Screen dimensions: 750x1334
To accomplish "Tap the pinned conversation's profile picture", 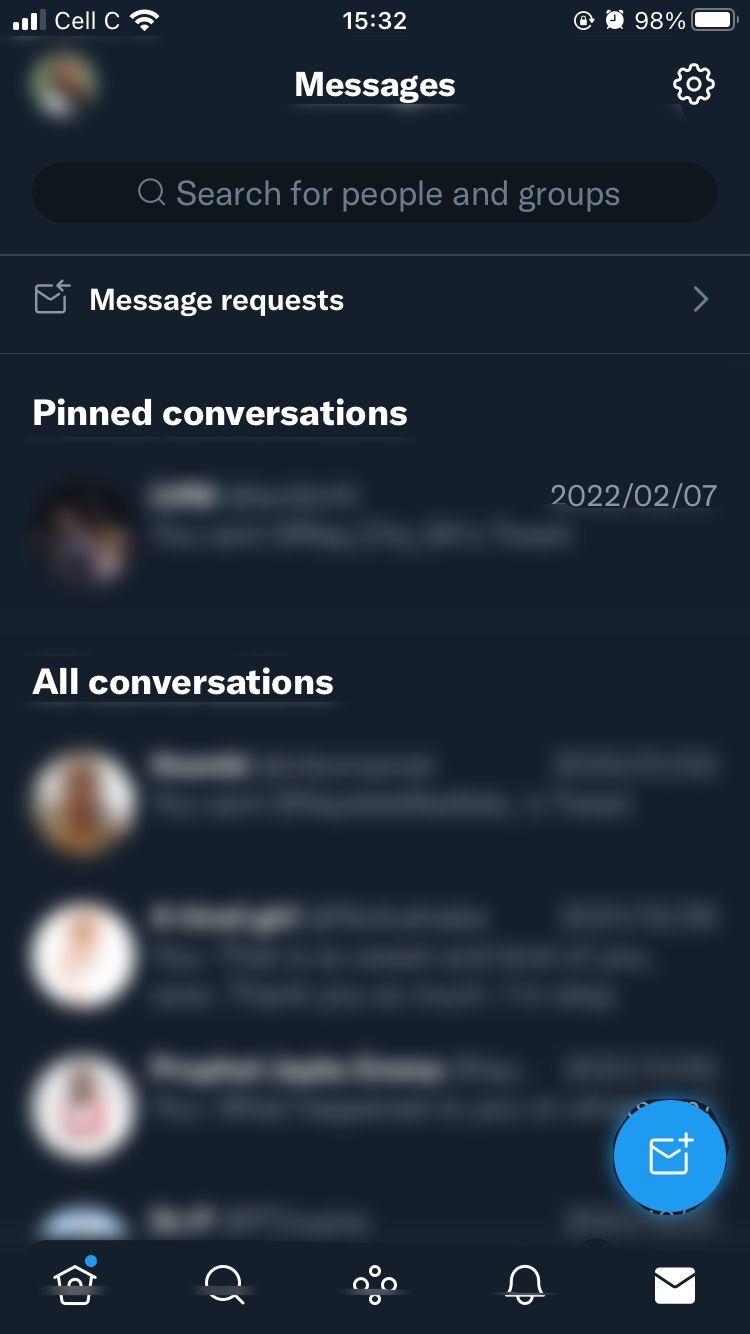I will [83, 530].
